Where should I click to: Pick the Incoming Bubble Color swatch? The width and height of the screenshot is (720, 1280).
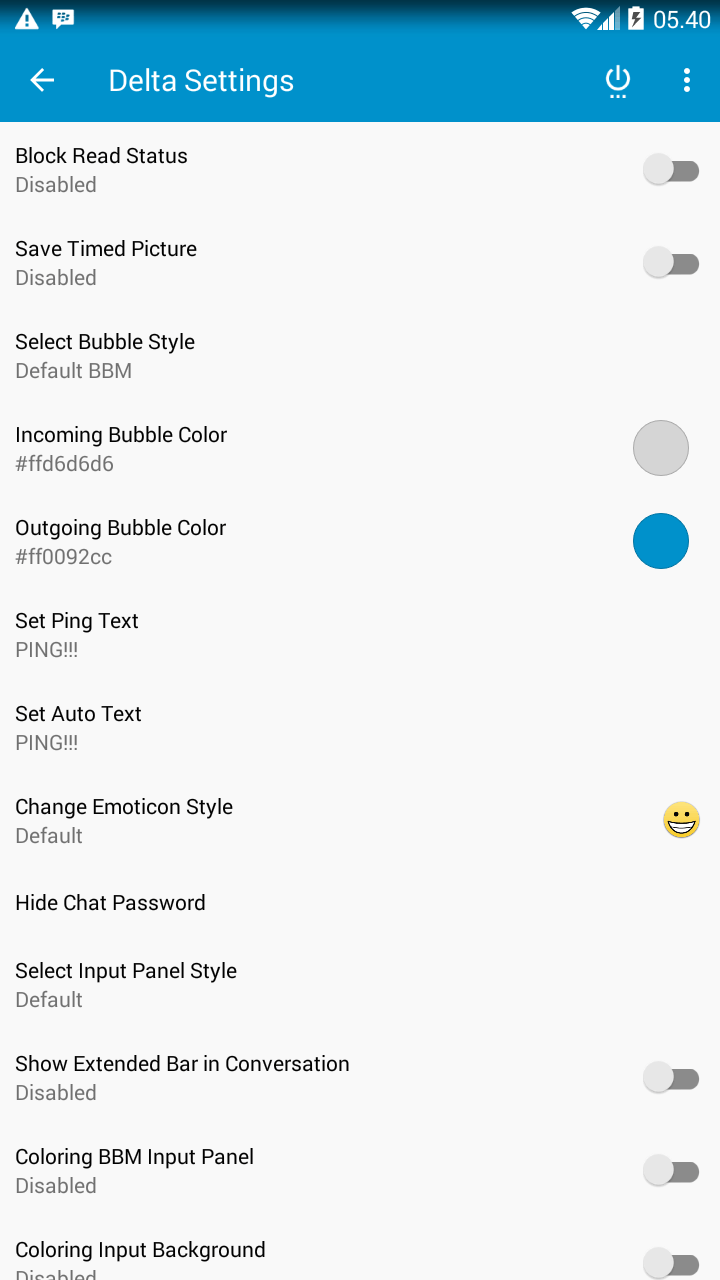pos(661,448)
